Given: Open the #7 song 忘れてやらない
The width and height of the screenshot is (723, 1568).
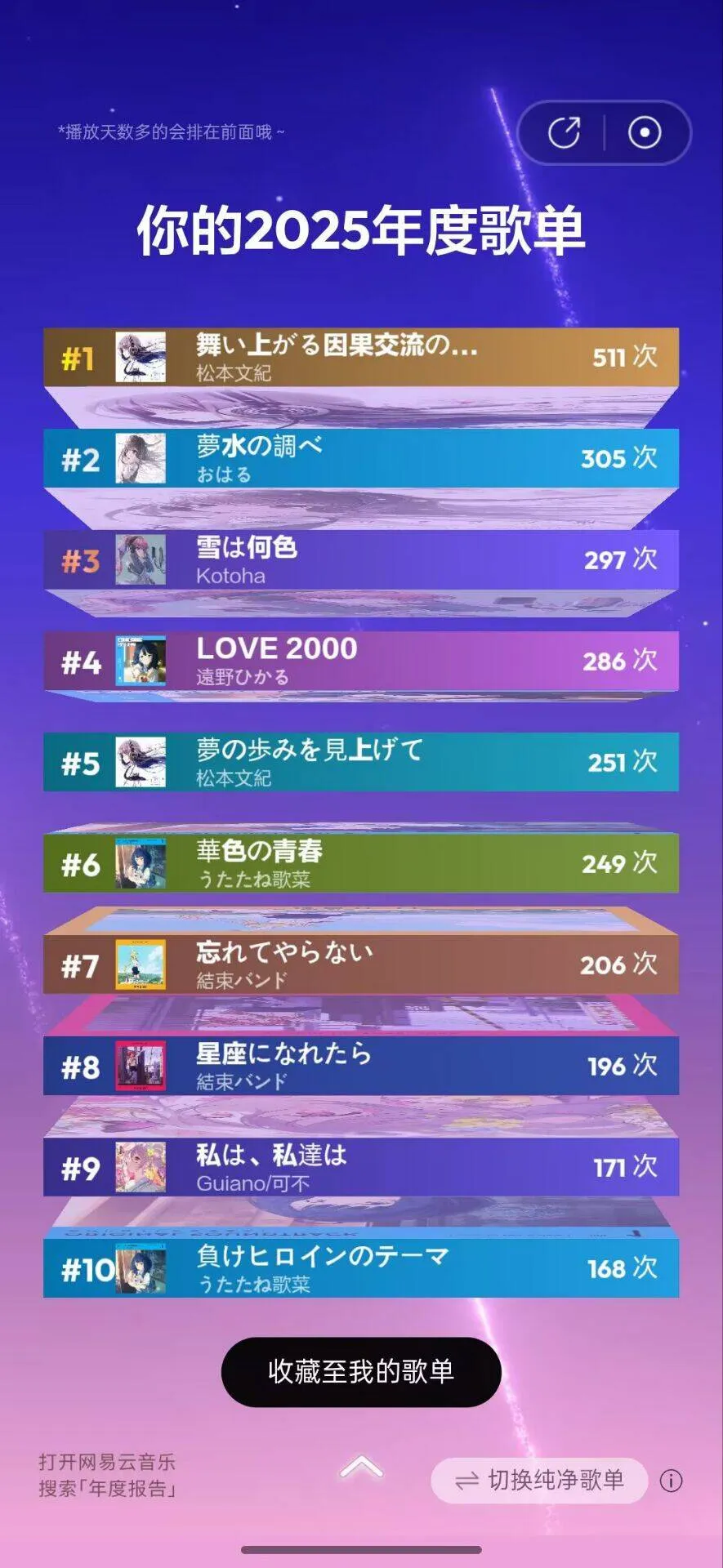Looking at the screenshot, I should click(360, 964).
